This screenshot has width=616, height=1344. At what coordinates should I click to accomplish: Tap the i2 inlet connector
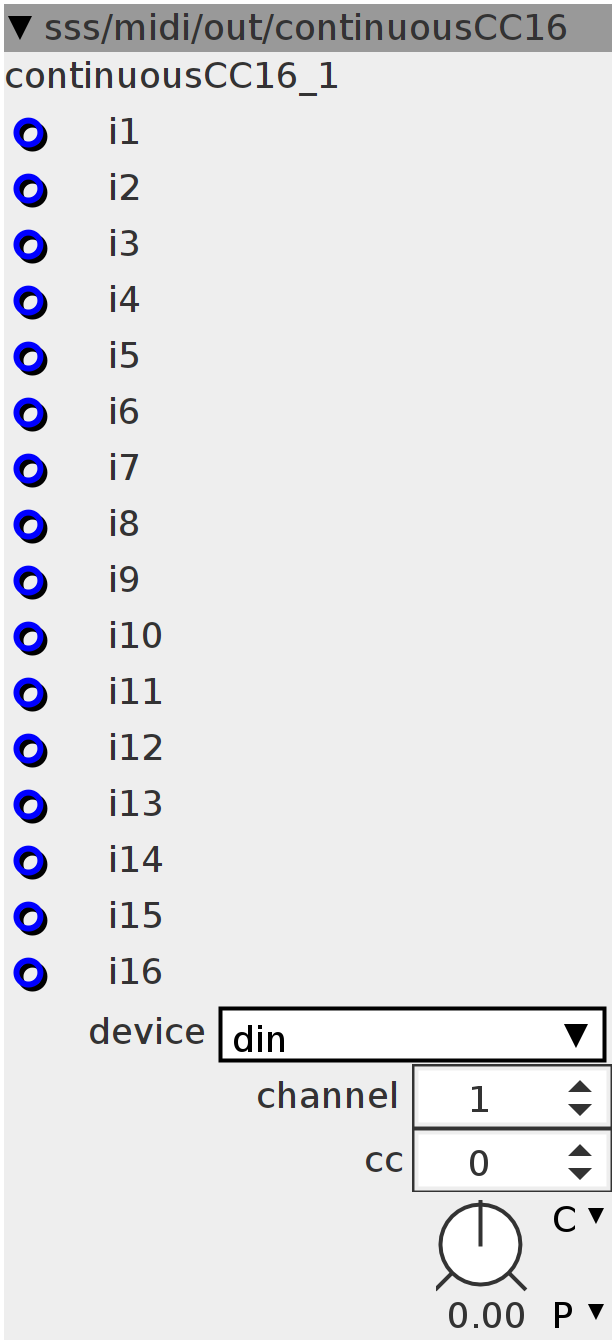point(30,190)
